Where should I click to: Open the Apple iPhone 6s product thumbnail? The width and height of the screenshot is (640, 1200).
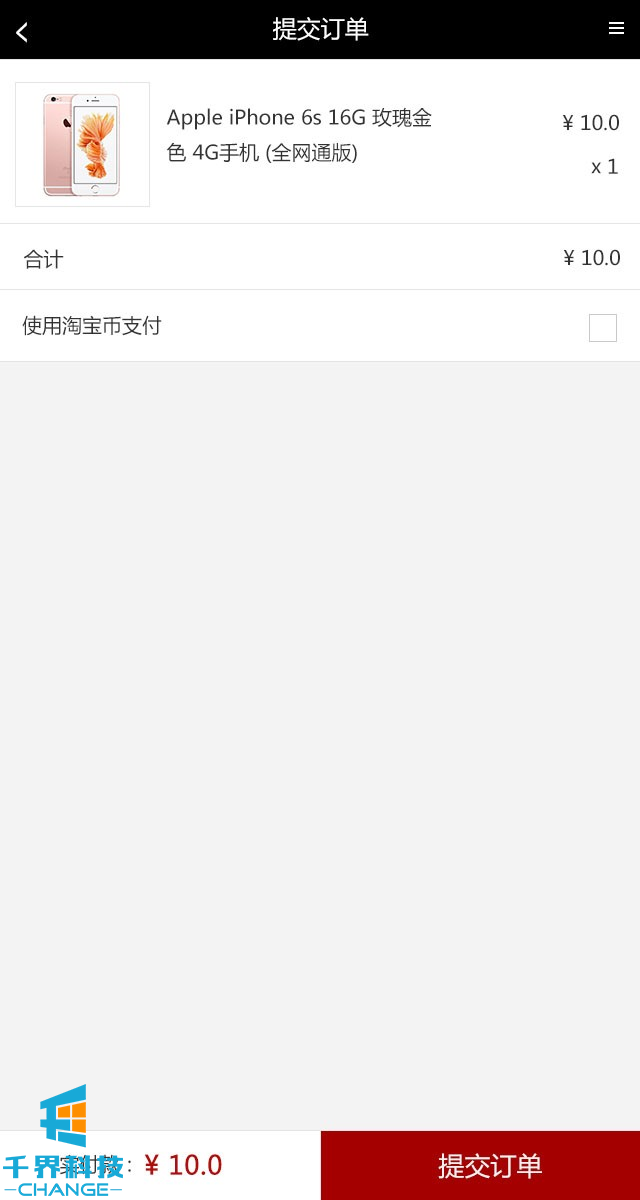[x=82, y=145]
